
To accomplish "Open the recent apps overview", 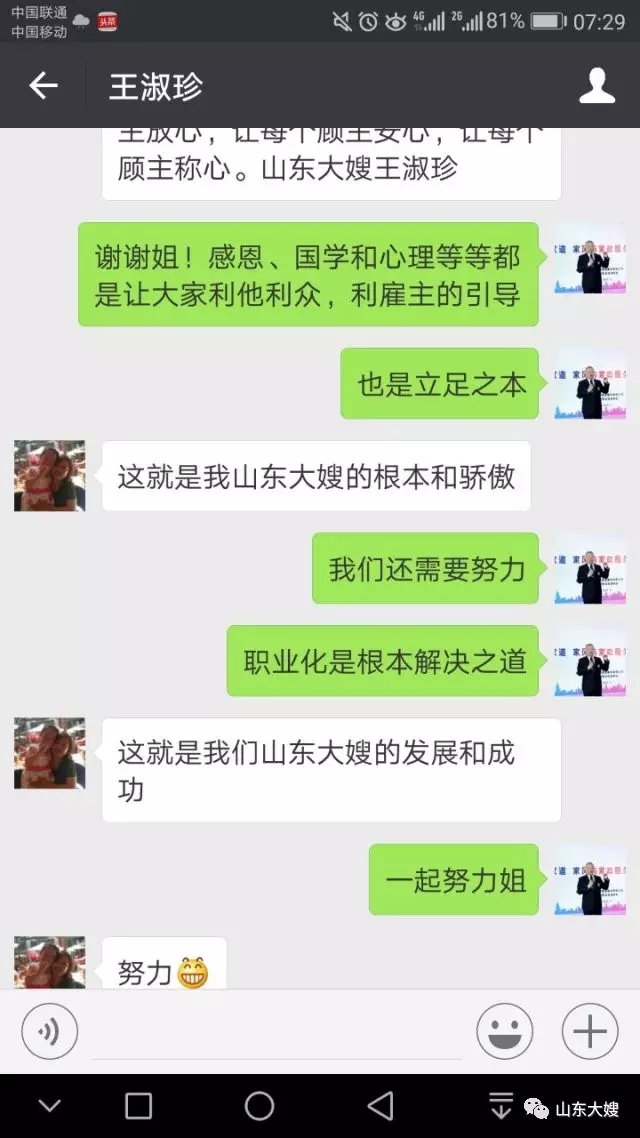I will coord(138,1106).
